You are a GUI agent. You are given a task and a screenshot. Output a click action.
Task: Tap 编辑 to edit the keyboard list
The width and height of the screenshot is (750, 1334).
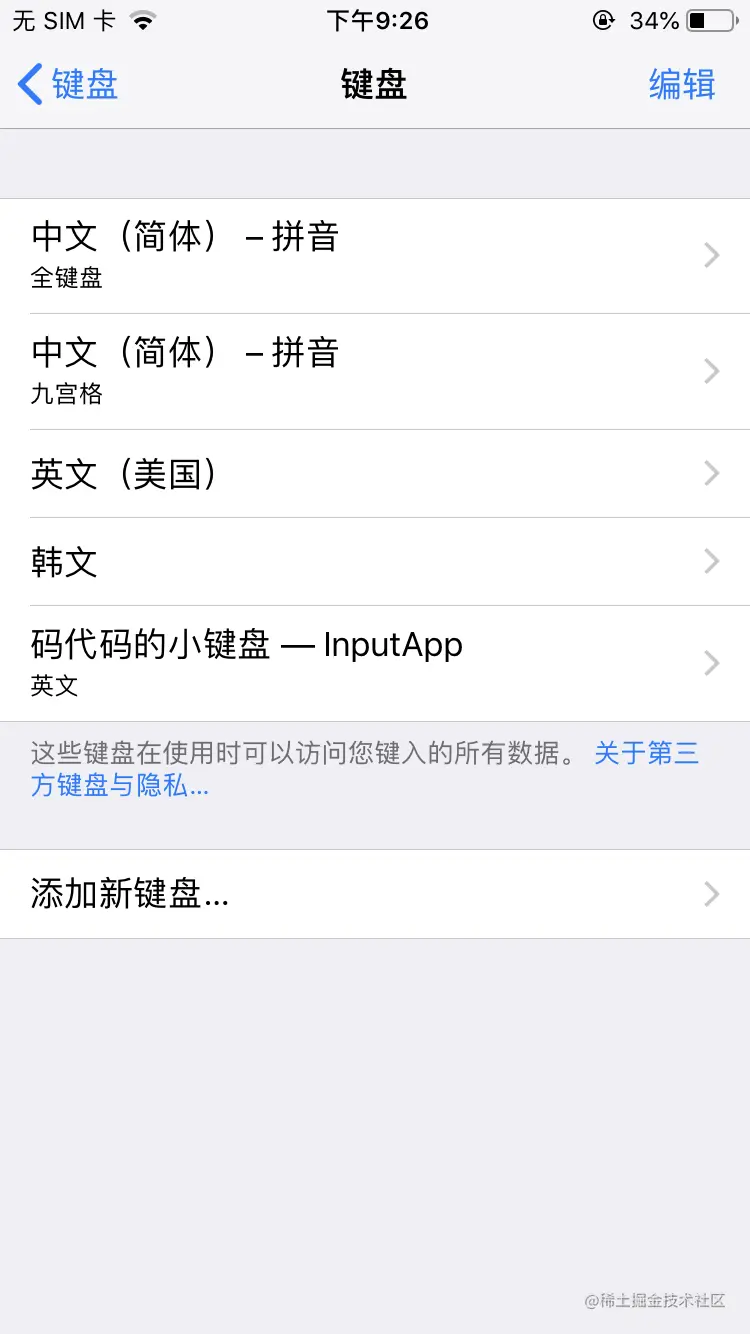click(682, 84)
